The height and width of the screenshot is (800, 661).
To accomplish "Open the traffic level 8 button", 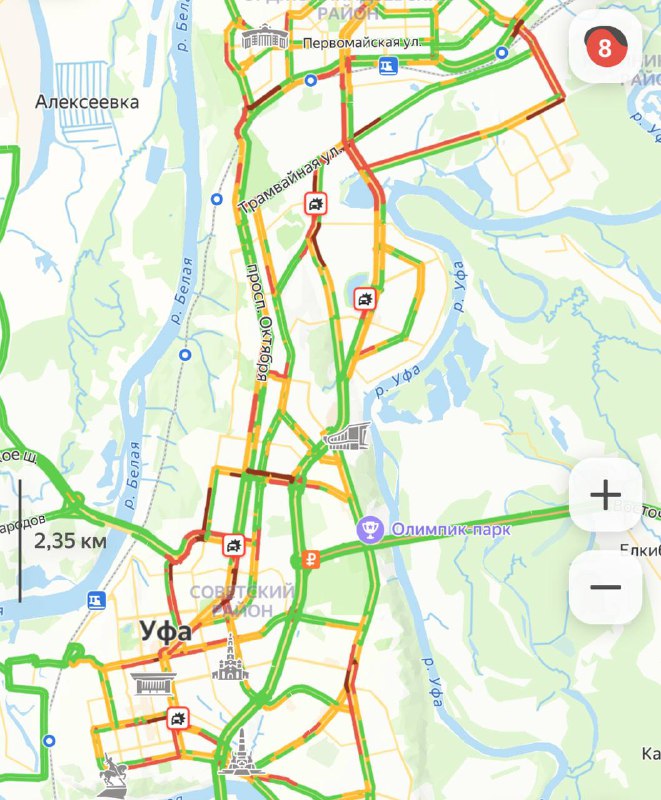I will click(605, 46).
